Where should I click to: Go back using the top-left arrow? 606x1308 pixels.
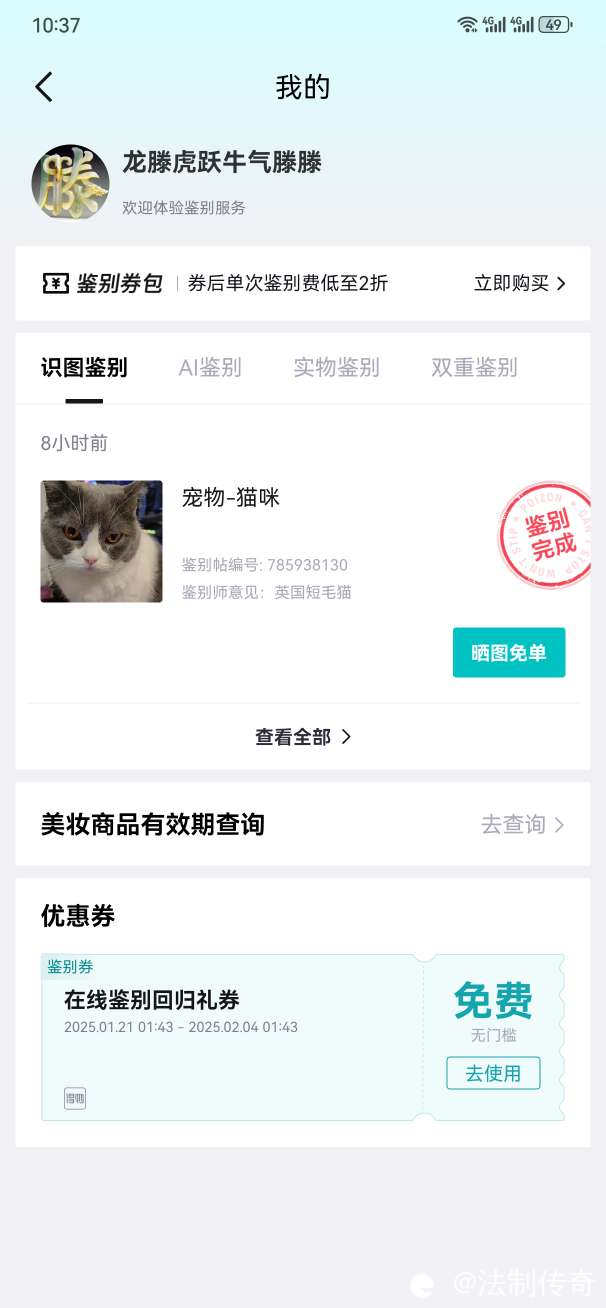pos(44,87)
